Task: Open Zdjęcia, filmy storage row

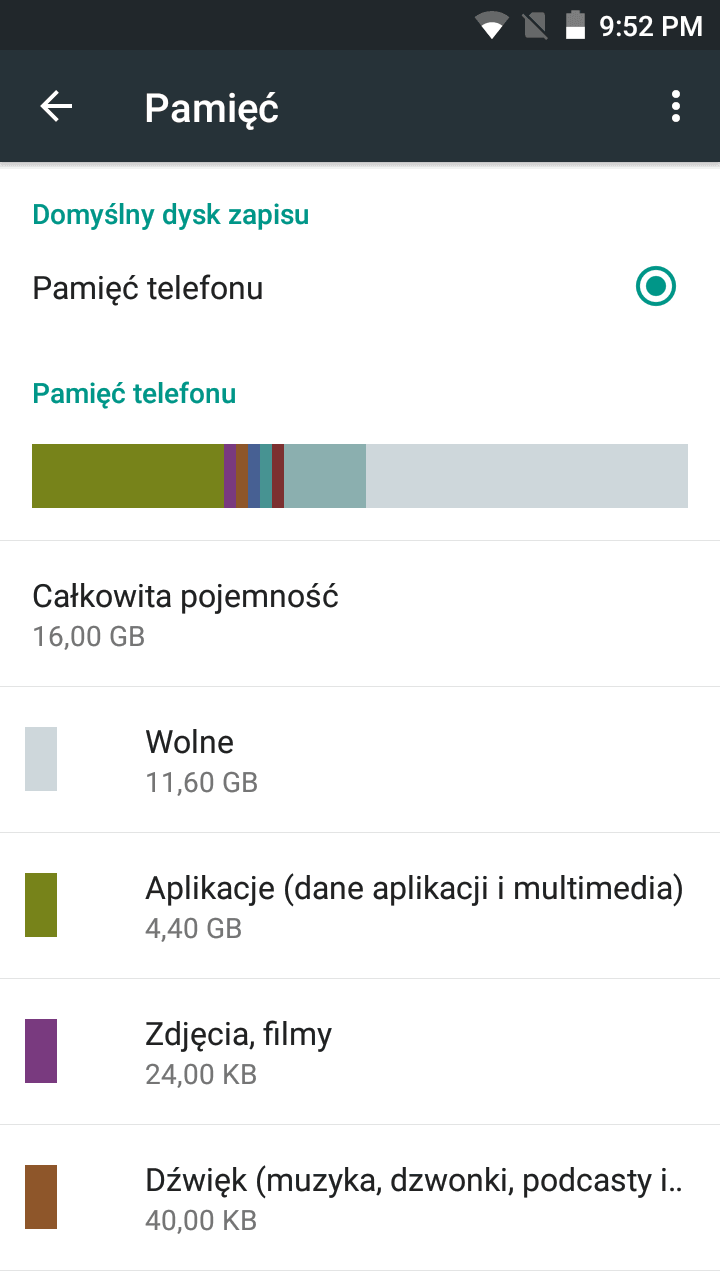Action: [x=360, y=1052]
